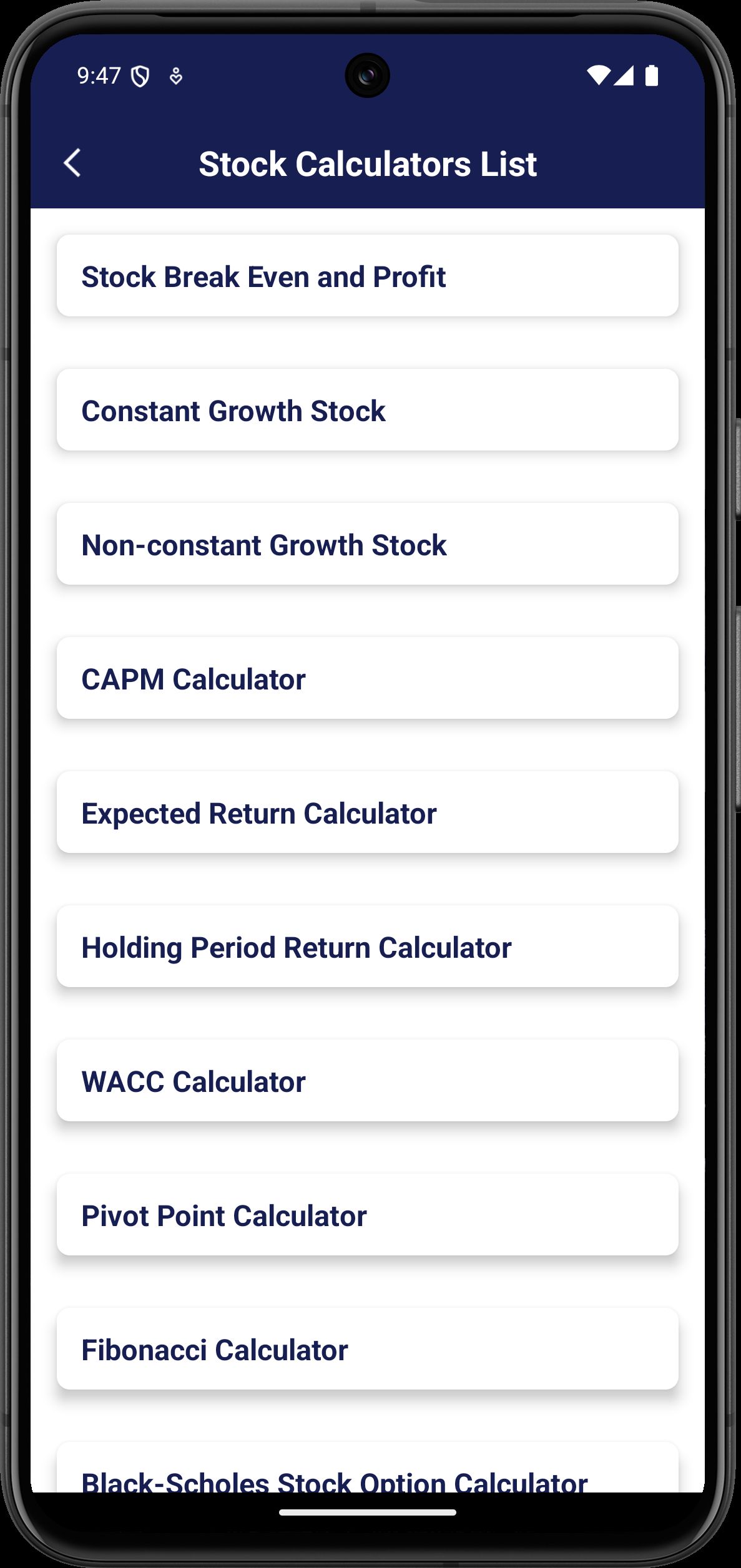Open the Fibonacci Calculator

click(x=367, y=1349)
